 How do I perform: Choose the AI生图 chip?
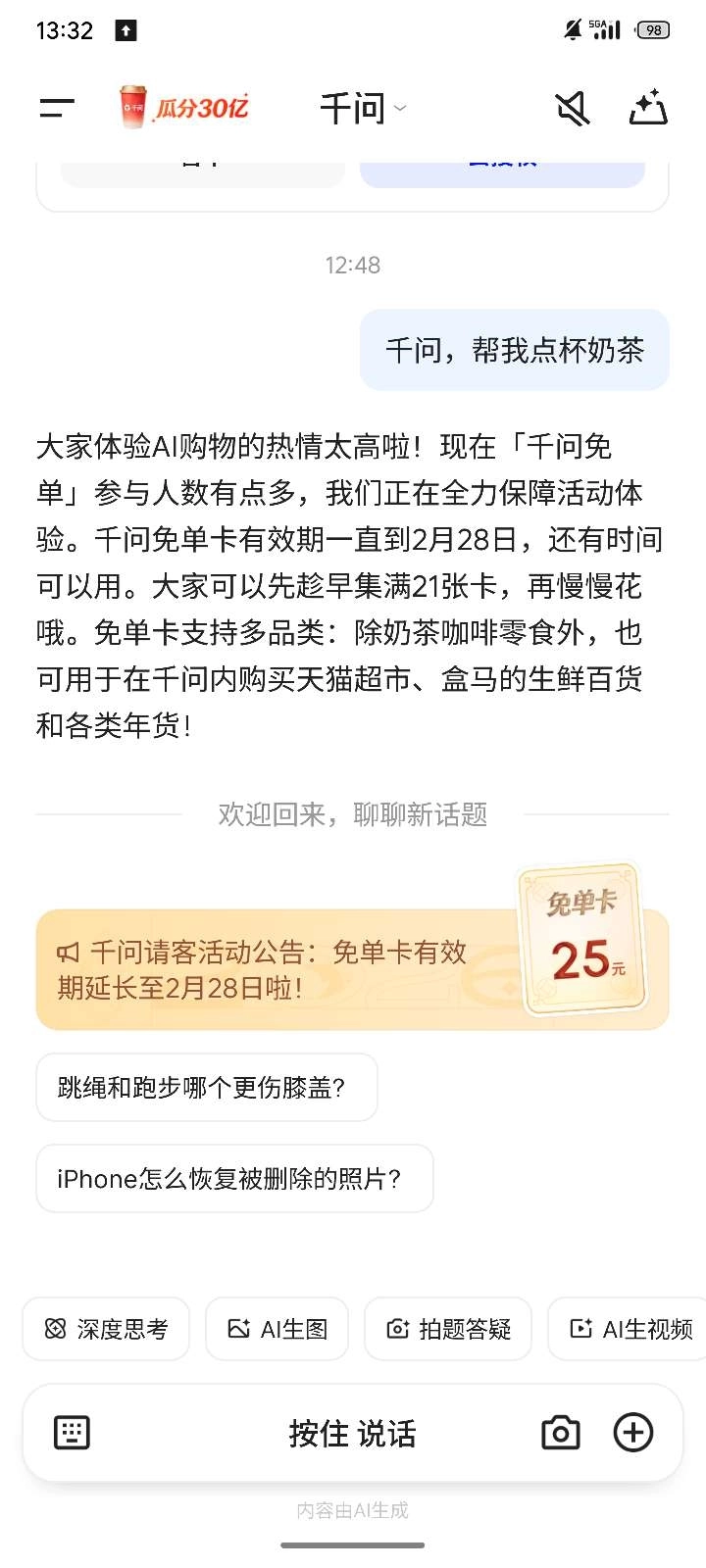[277, 1329]
